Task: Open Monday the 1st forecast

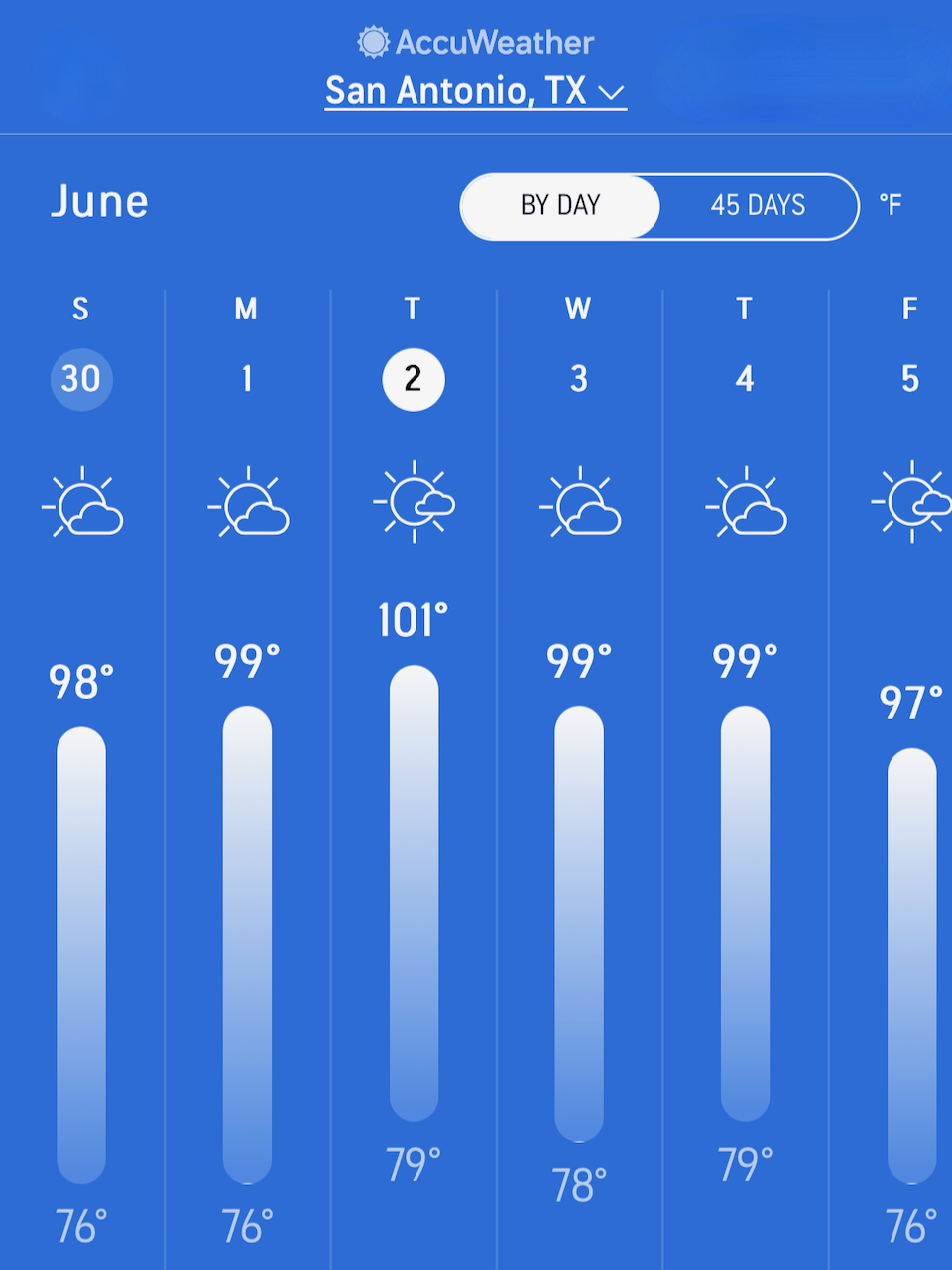Action: click(247, 379)
